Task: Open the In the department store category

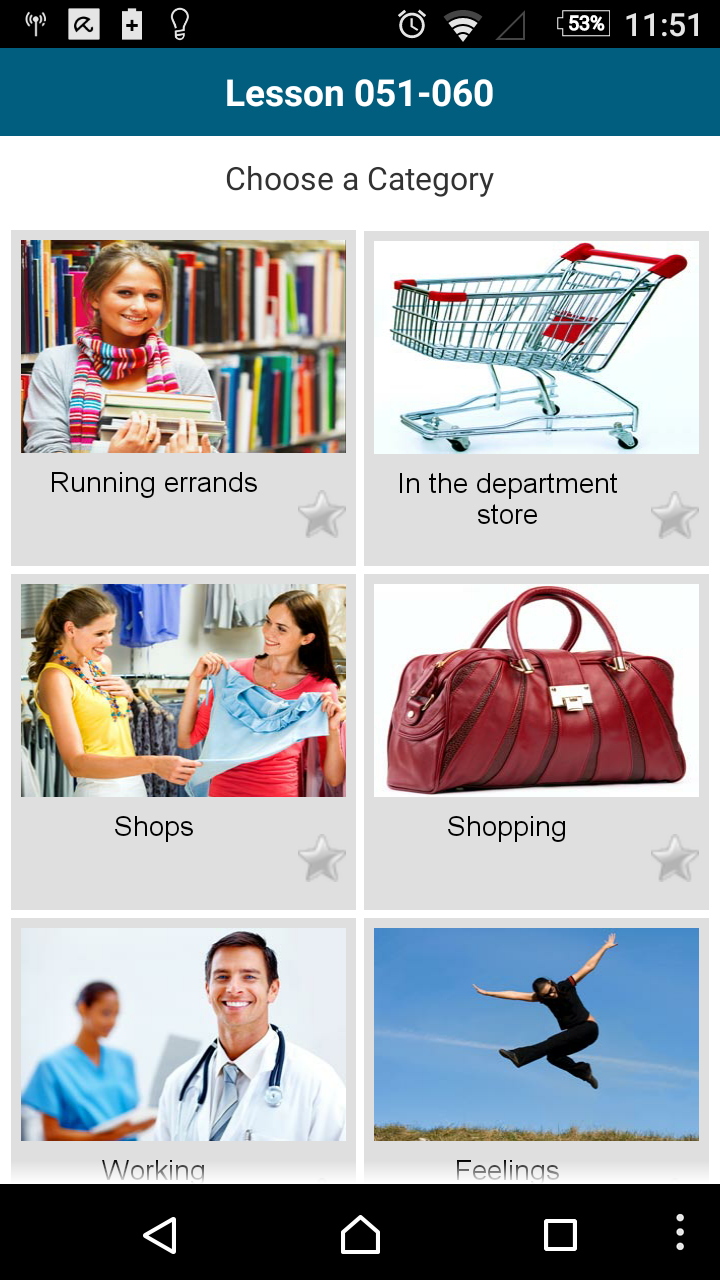Action: [536, 347]
